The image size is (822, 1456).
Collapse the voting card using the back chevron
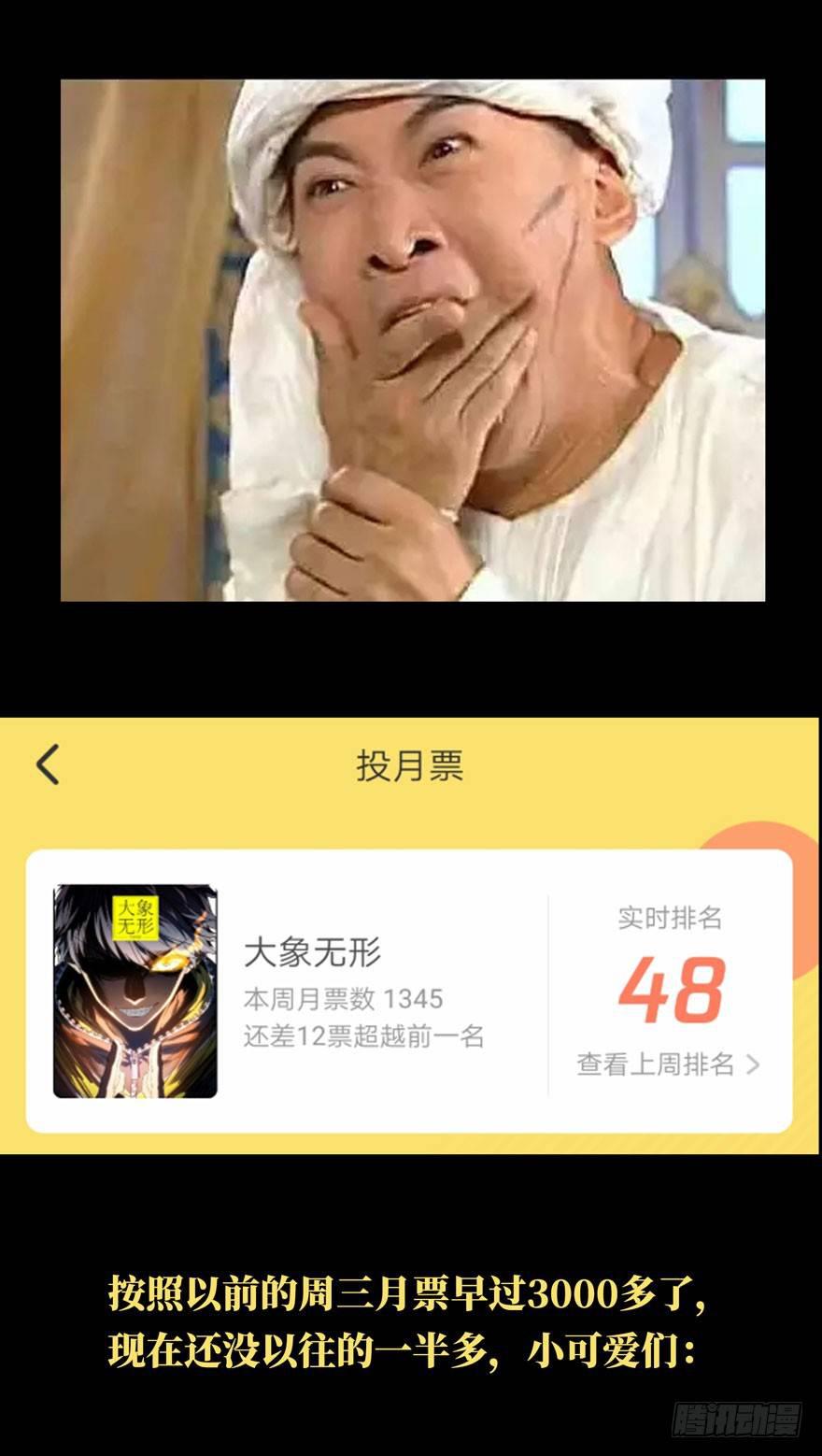[49, 764]
